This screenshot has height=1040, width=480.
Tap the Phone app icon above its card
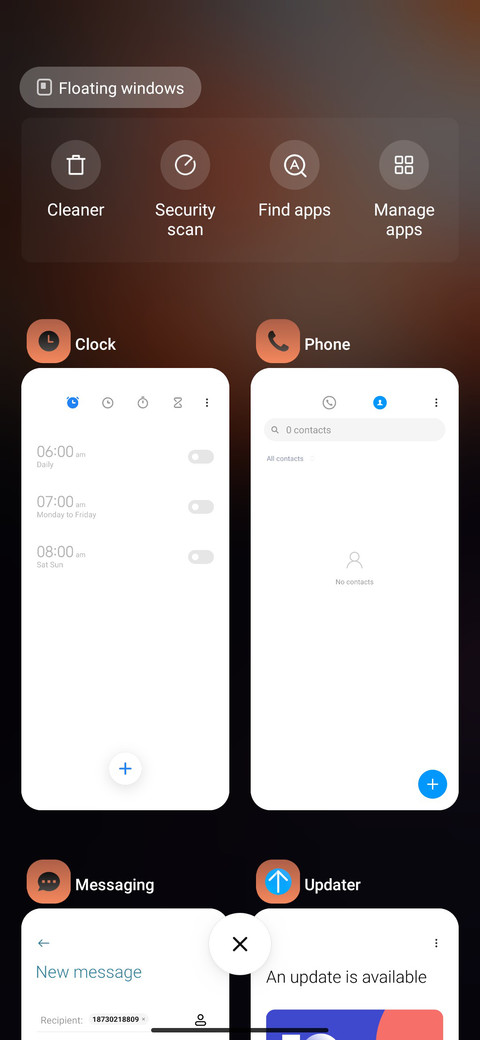tap(278, 342)
